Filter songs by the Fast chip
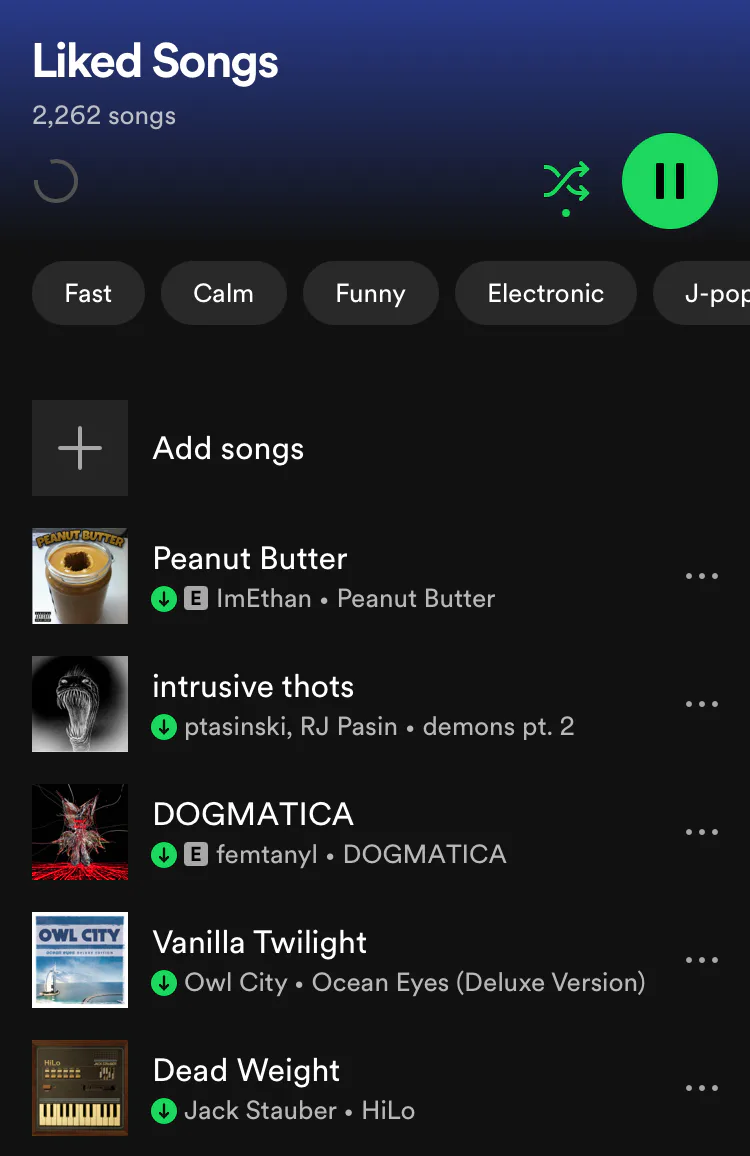 88,294
